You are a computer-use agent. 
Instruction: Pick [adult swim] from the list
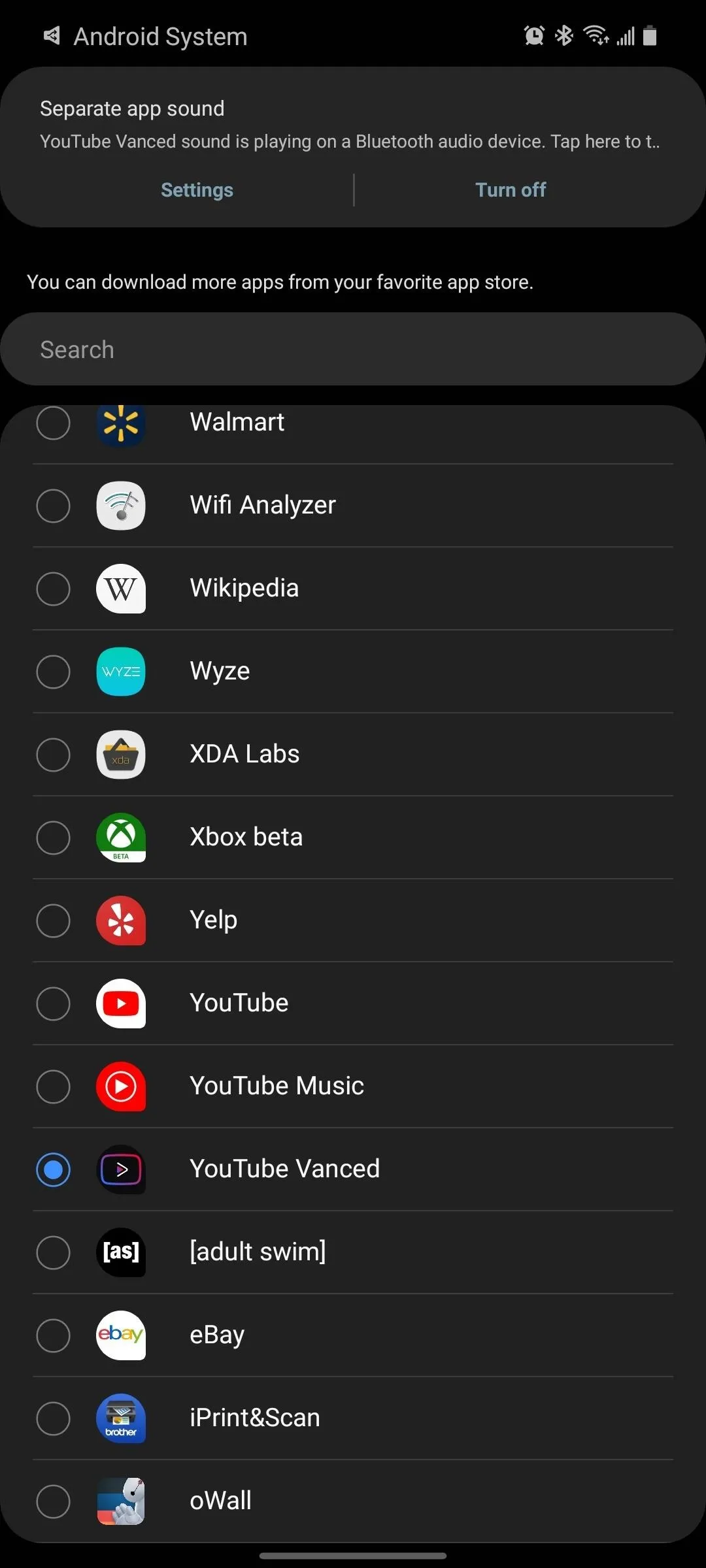point(353,1252)
